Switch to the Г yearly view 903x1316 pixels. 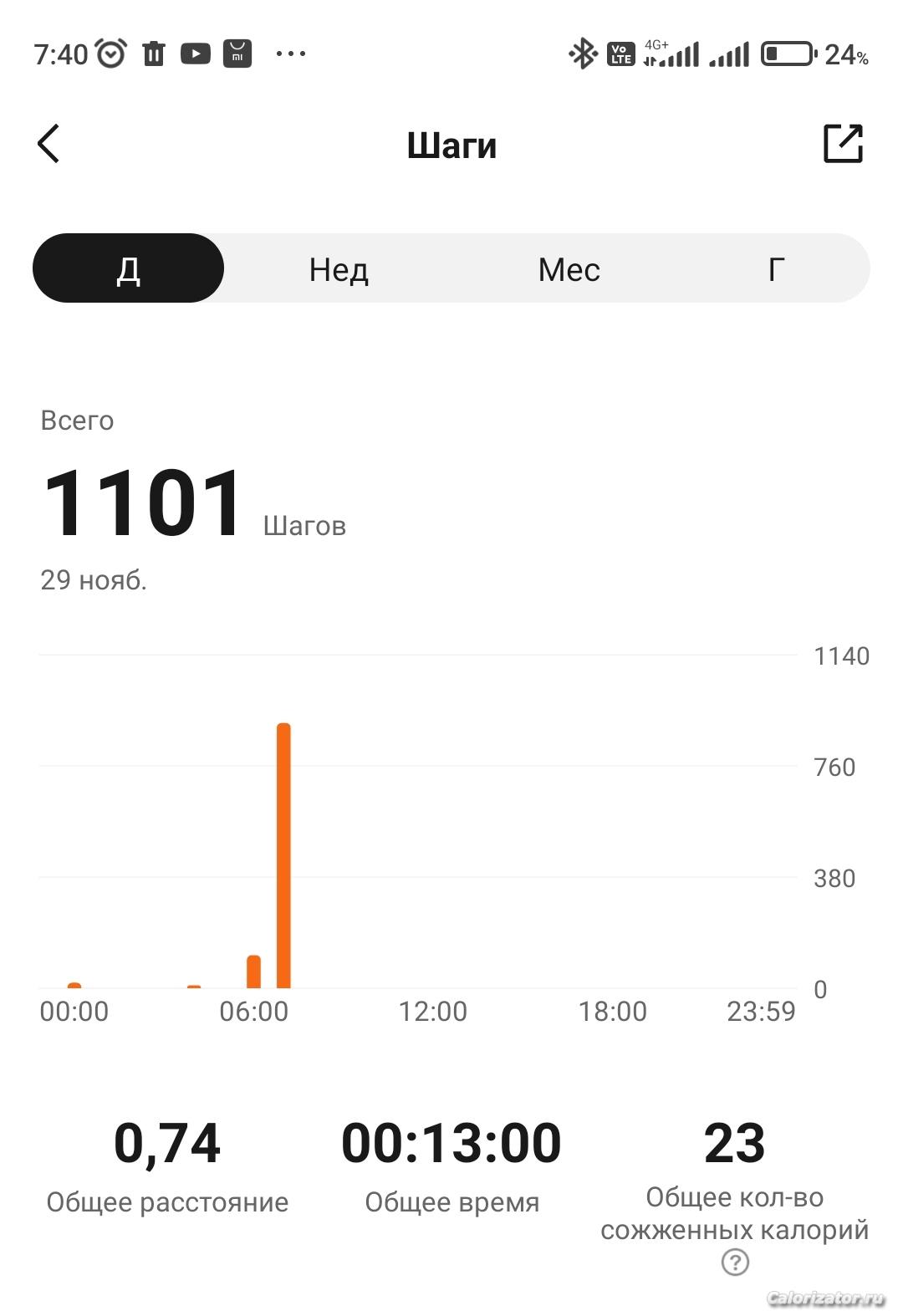tap(776, 269)
